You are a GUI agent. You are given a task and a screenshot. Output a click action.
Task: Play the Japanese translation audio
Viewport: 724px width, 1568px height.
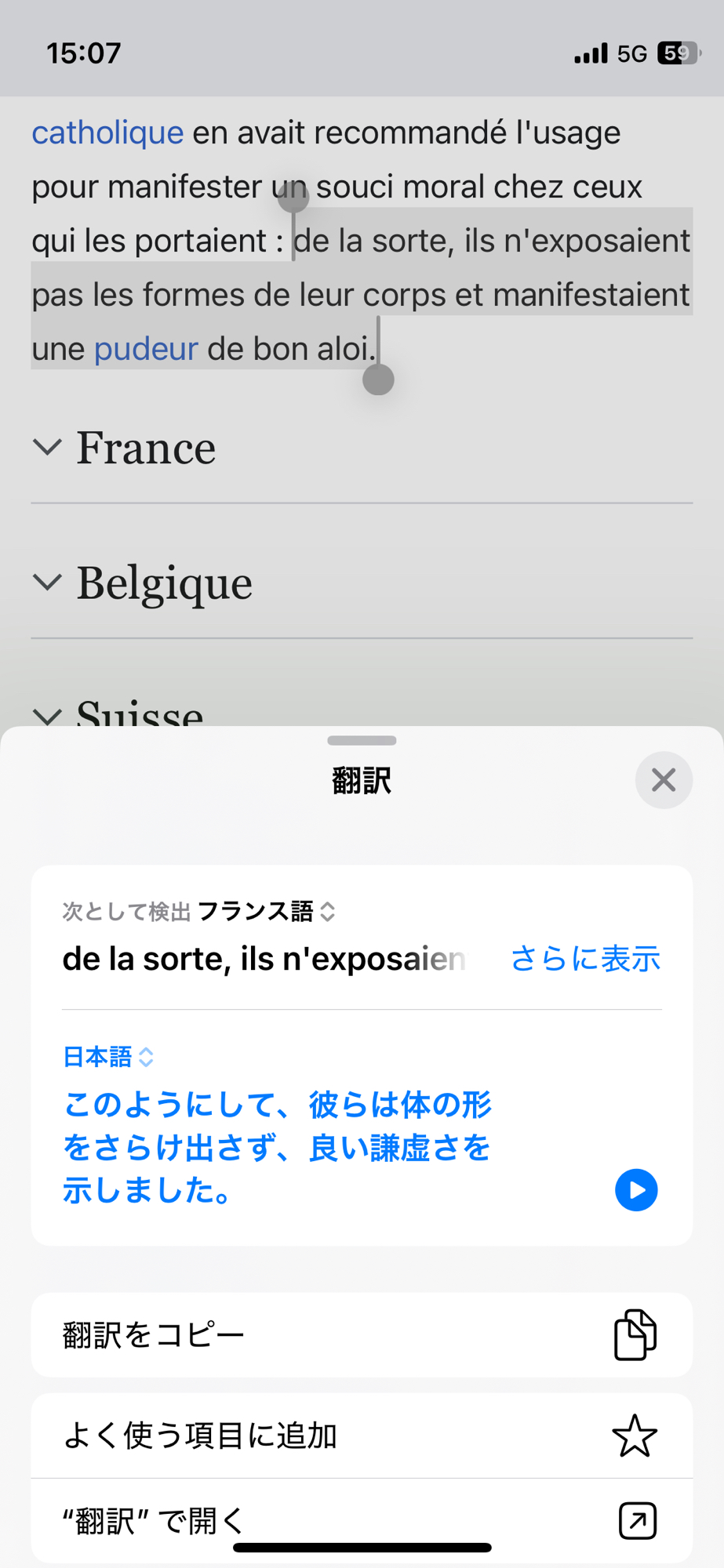pos(636,1189)
